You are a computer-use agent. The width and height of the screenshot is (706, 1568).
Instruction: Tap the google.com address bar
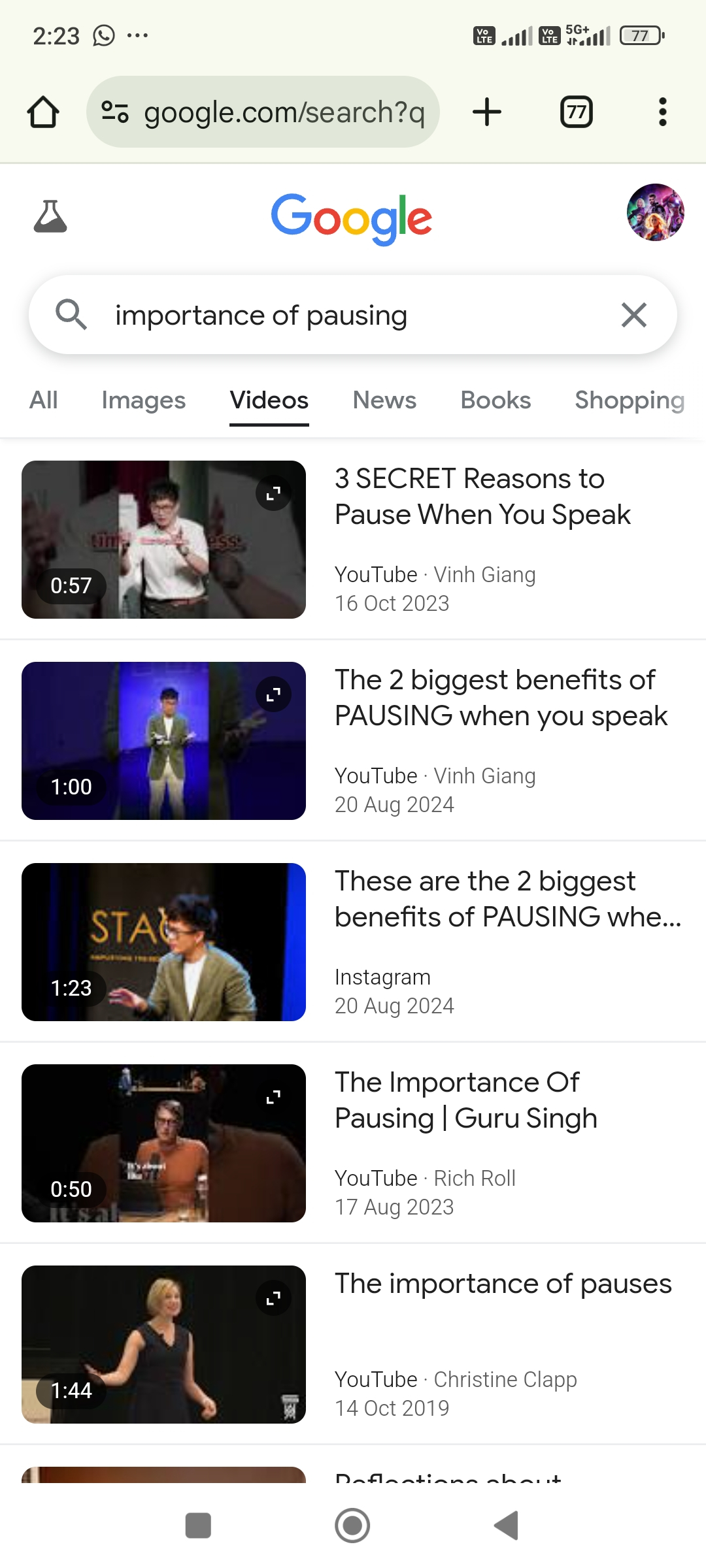[263, 112]
